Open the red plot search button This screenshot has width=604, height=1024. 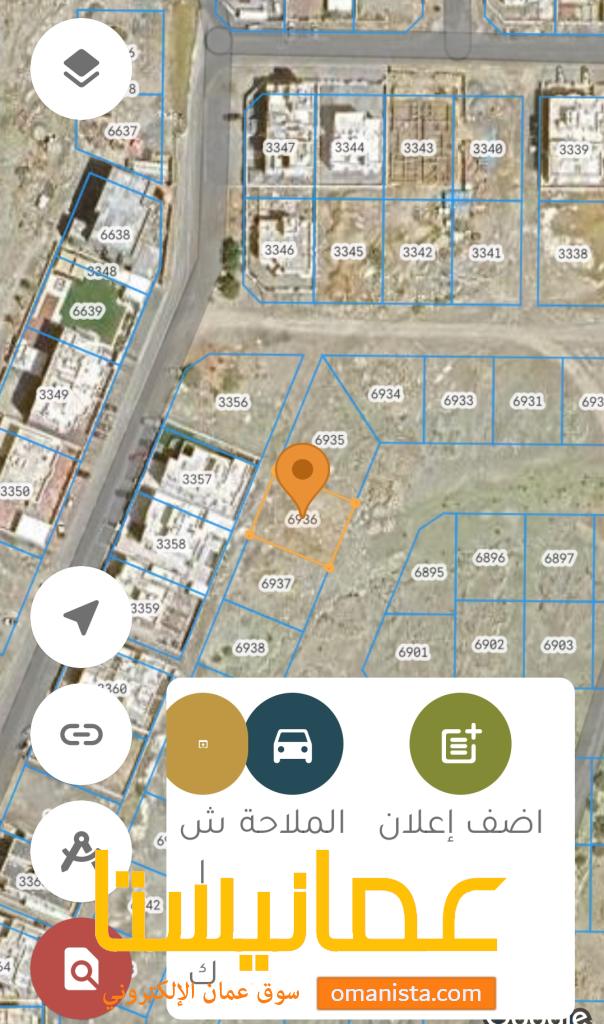coord(80,967)
